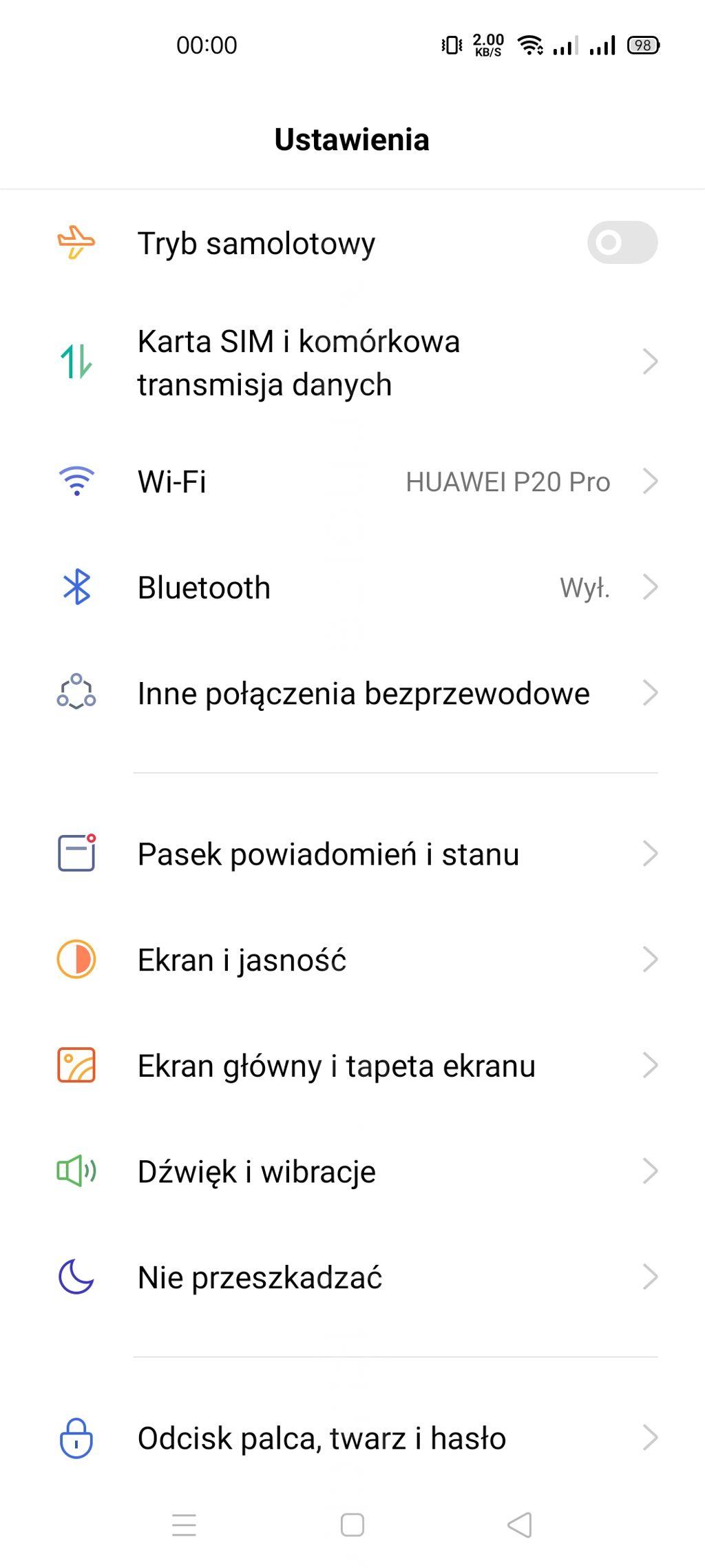Image resolution: width=705 pixels, height=1568 pixels.
Task: Open Inne połączenia bezprzewodowe
Action: tap(352, 693)
